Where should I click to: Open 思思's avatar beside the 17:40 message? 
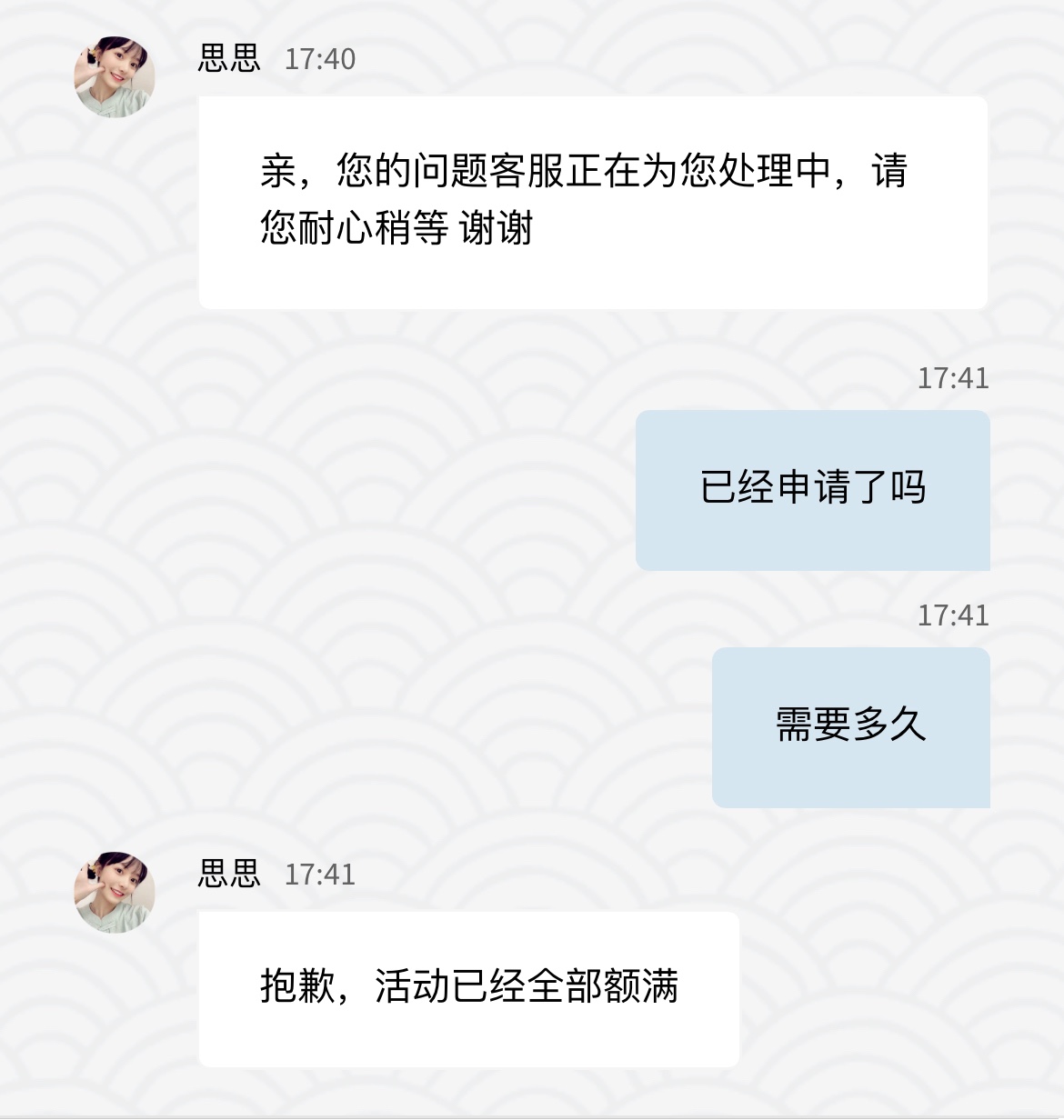point(115,77)
